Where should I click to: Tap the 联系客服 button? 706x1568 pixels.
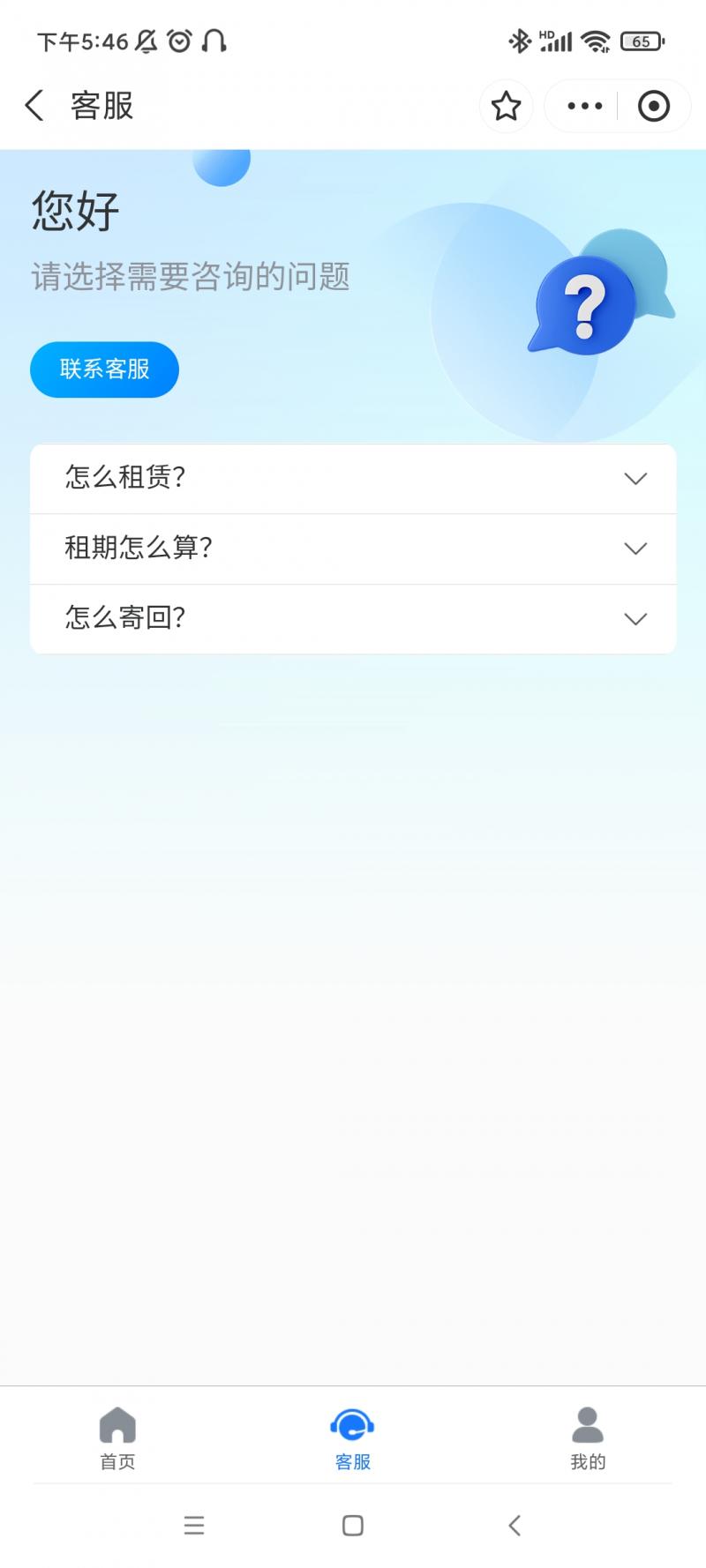coord(104,370)
